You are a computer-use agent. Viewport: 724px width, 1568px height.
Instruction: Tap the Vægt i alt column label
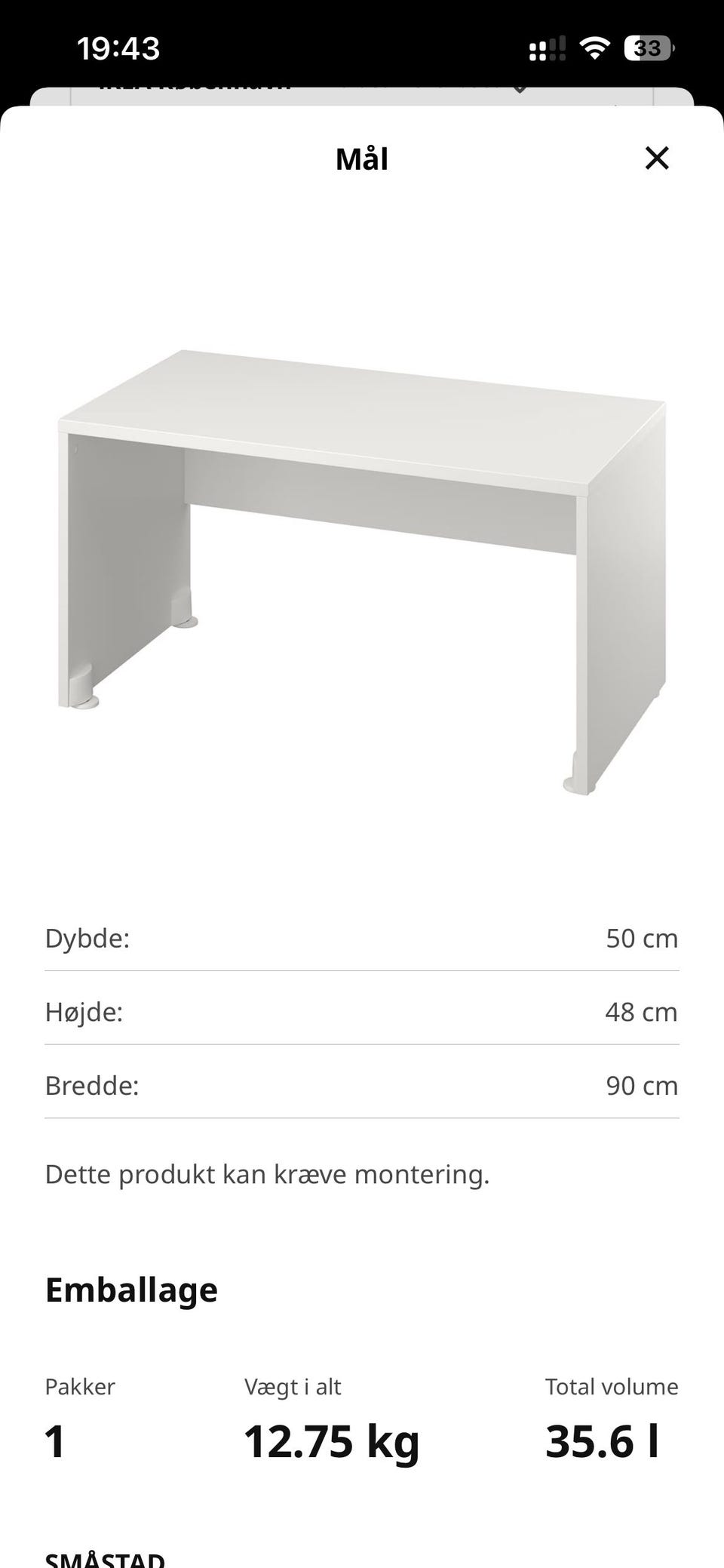tap(293, 1387)
